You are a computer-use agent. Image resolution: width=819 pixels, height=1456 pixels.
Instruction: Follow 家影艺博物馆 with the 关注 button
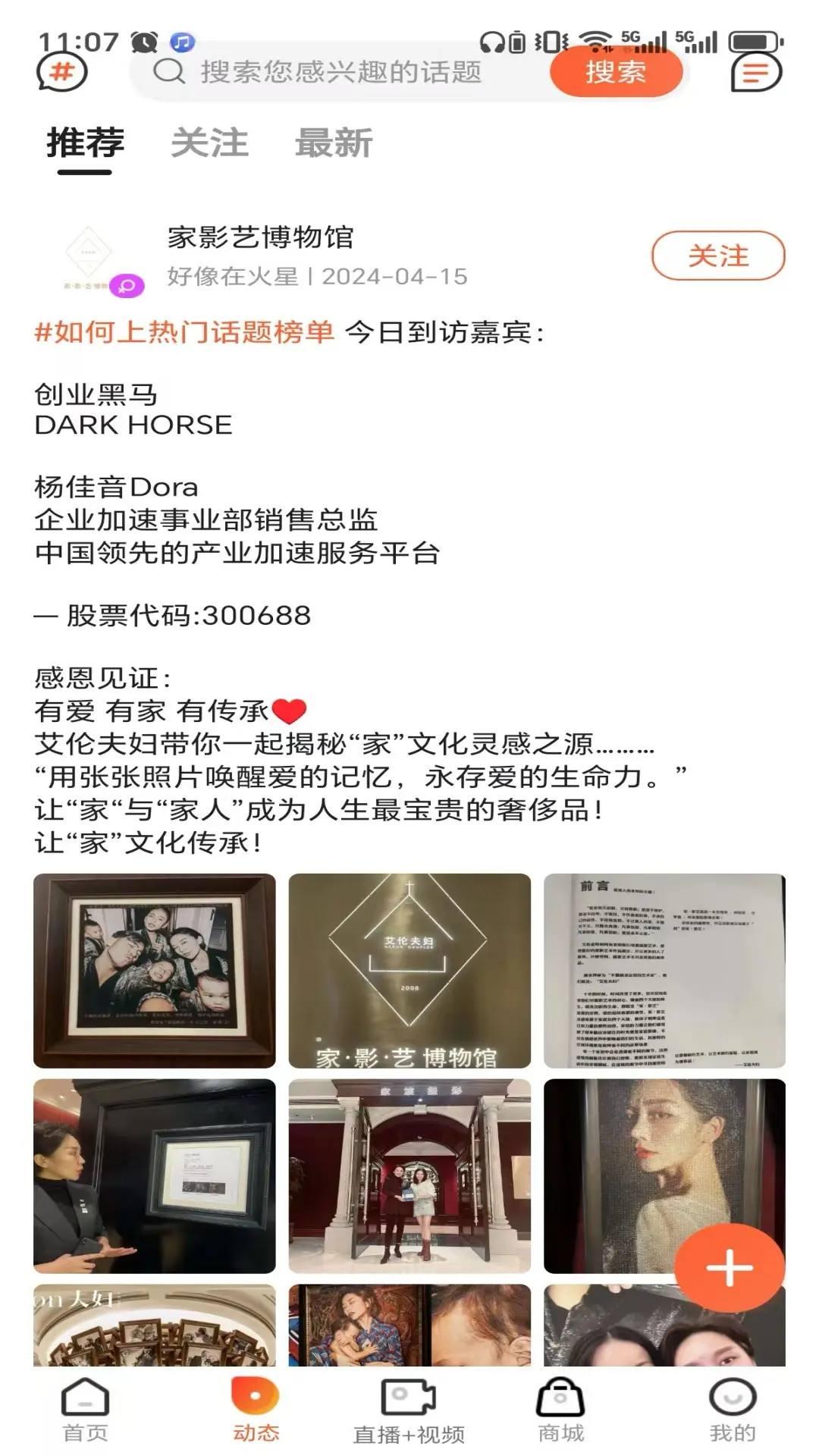point(717,256)
